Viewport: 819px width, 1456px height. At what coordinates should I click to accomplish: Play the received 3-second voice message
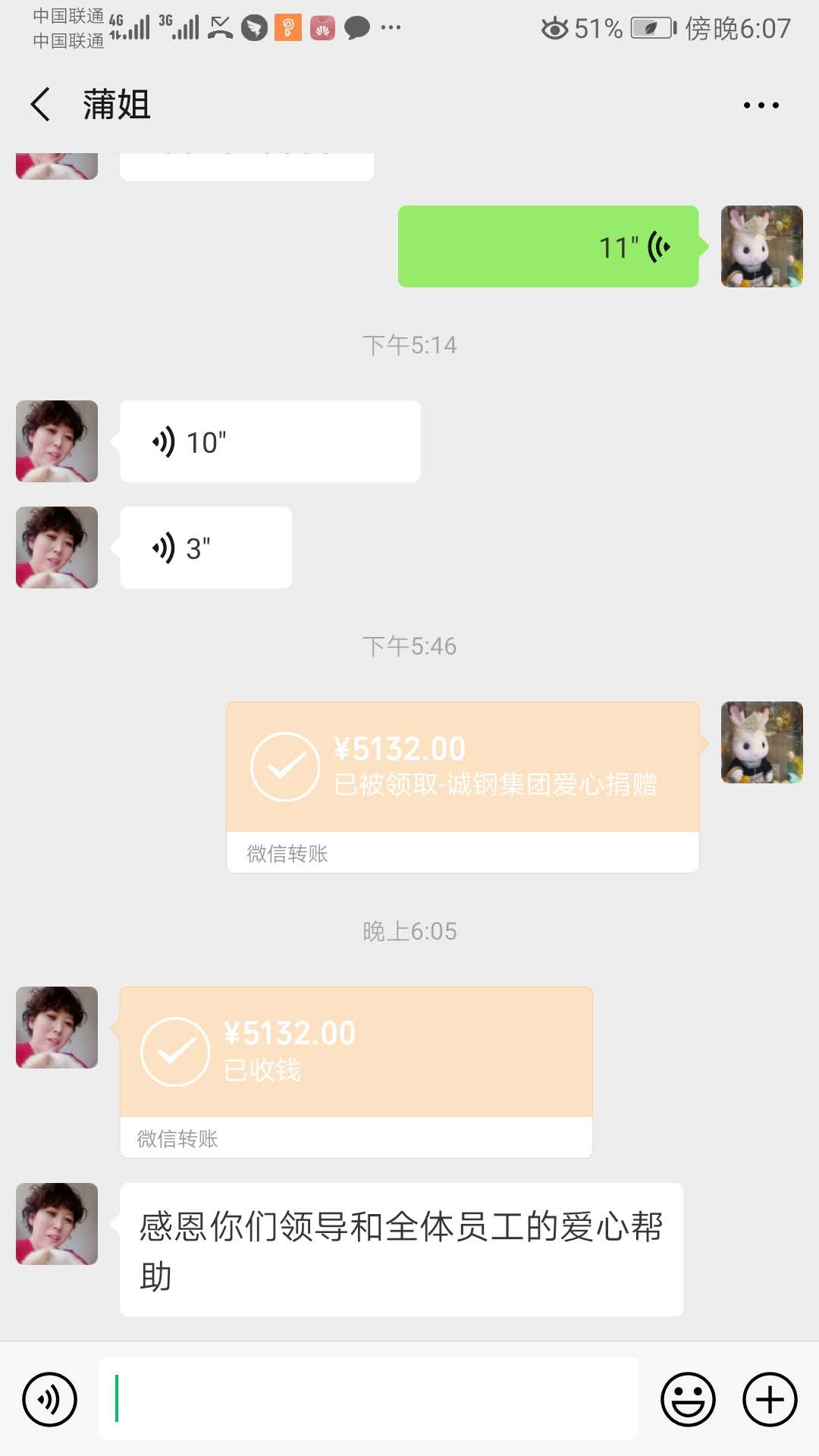click(206, 548)
